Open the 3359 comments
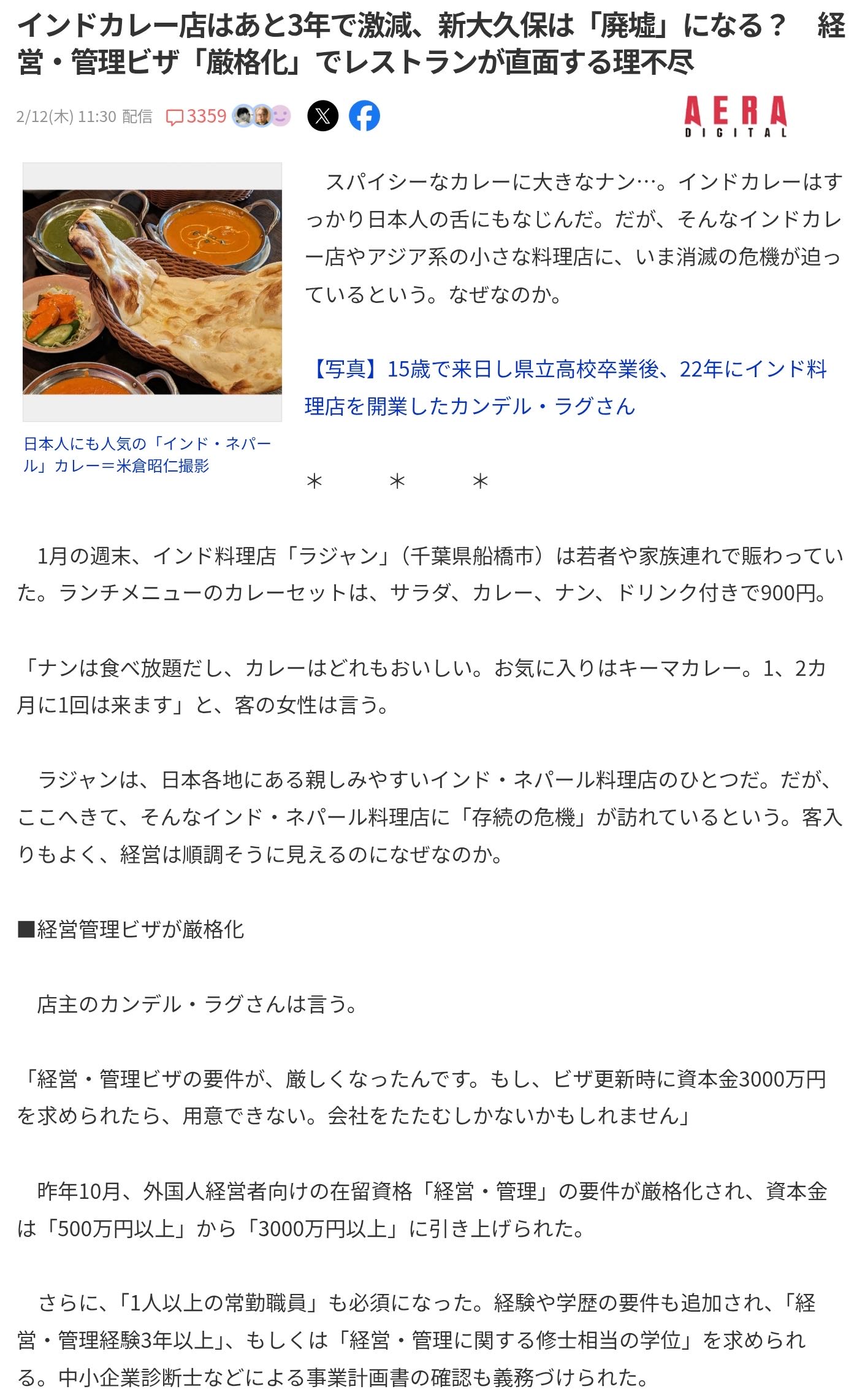Viewport: 865px width, 1400px height. click(197, 116)
